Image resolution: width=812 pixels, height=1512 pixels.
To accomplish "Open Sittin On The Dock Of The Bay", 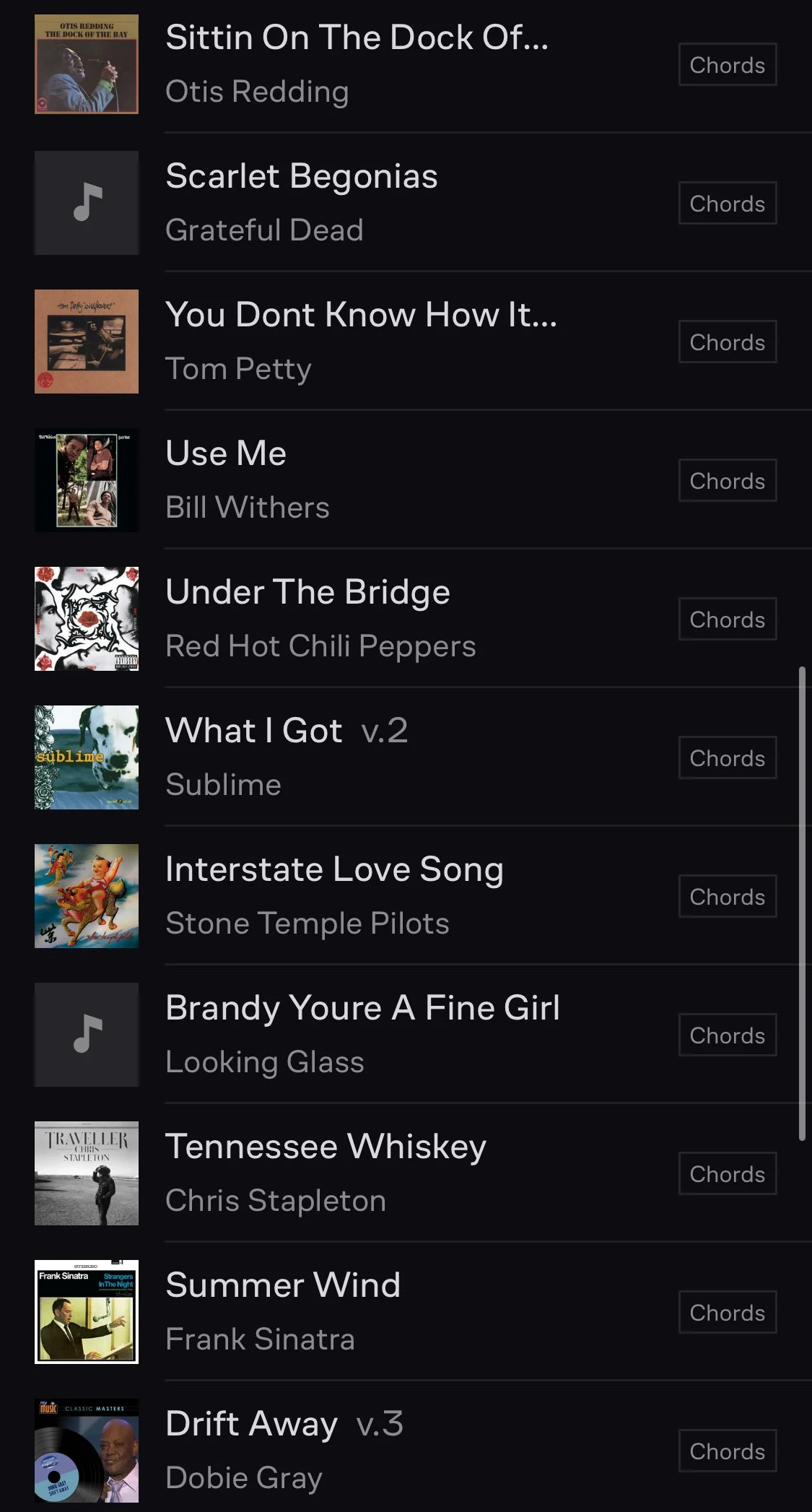I will tap(406, 64).
